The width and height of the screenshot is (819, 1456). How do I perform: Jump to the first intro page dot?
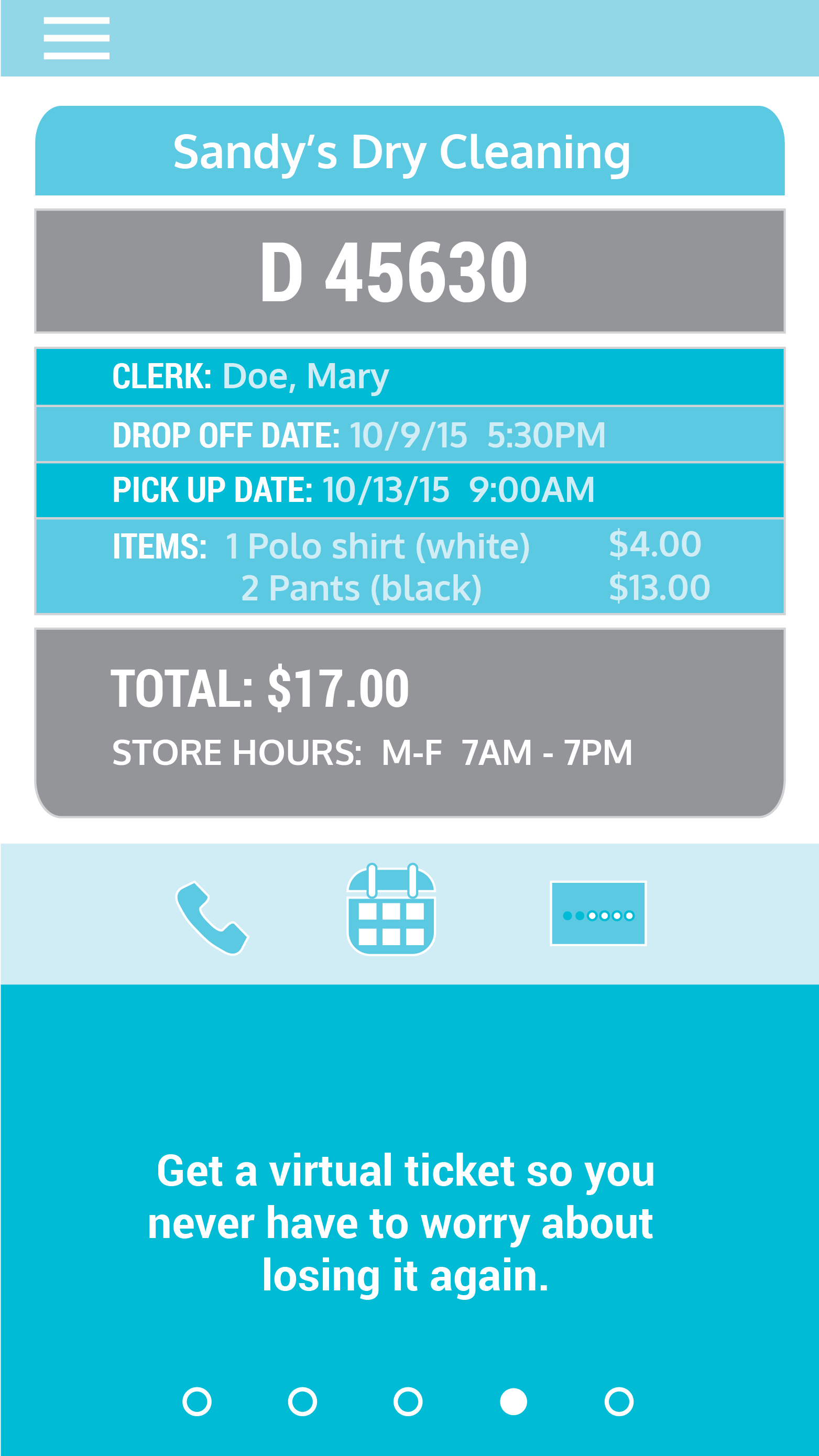coord(197,1402)
